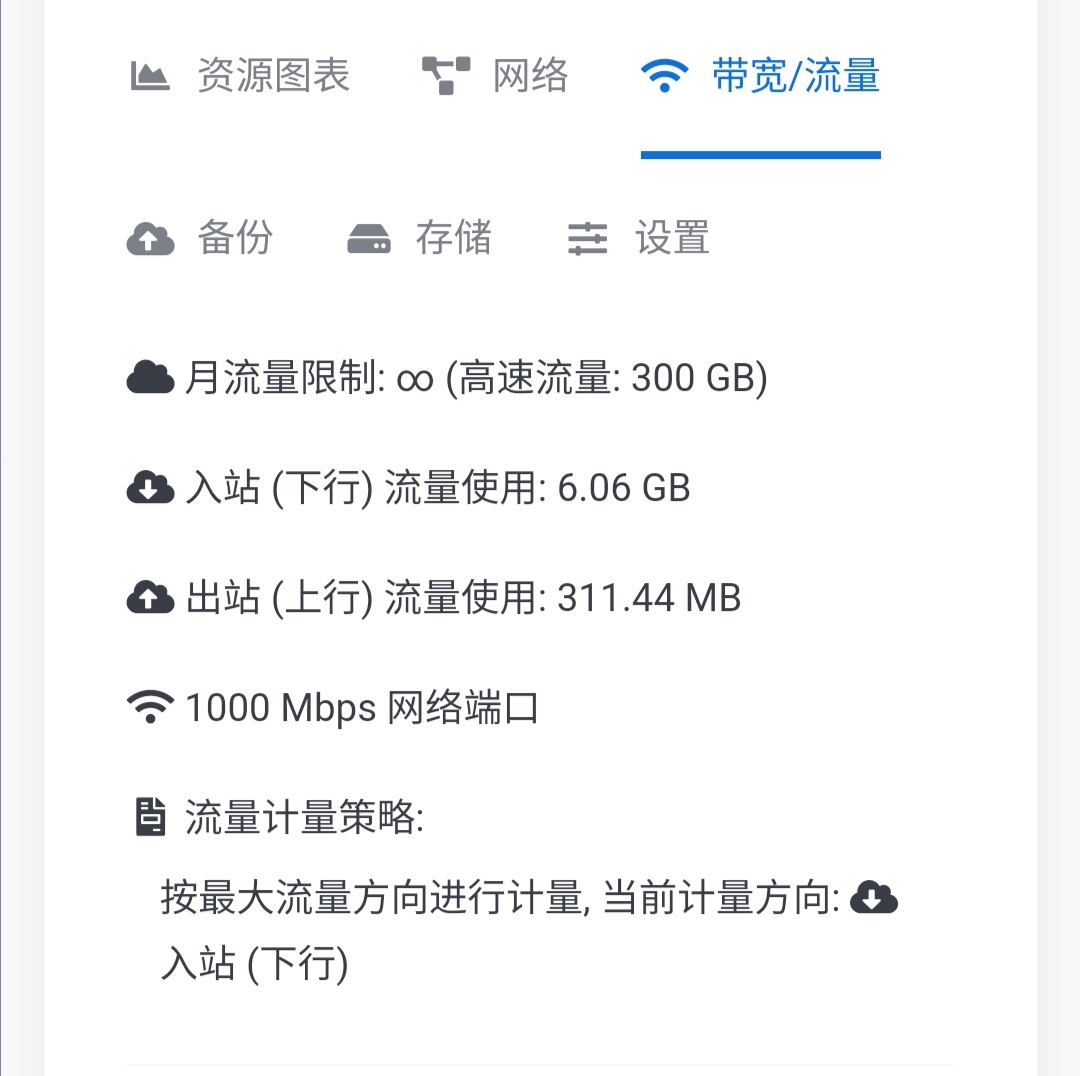Switch to the 资源图表 tab
This screenshot has height=1076, width=1080.
pyautogui.click(x=241, y=77)
